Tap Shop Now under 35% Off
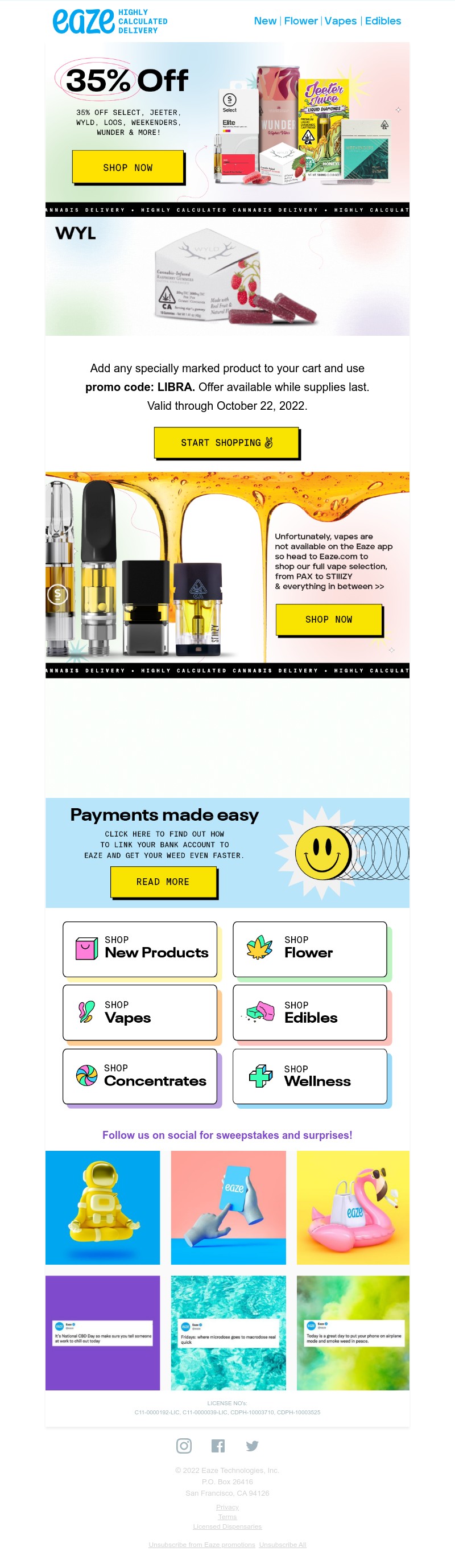This screenshot has width=455, height=1568. click(x=128, y=167)
